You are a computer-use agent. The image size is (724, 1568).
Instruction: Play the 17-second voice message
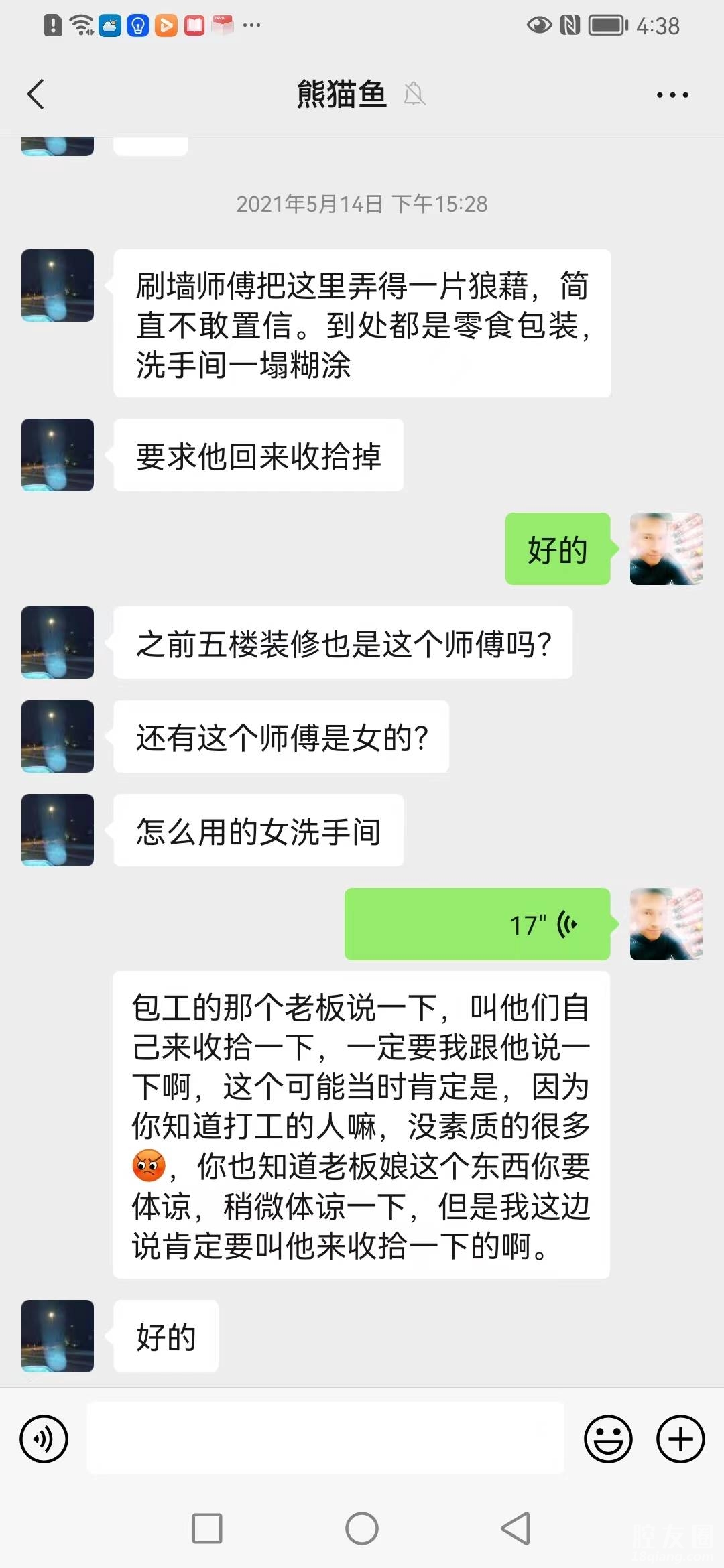click(477, 924)
